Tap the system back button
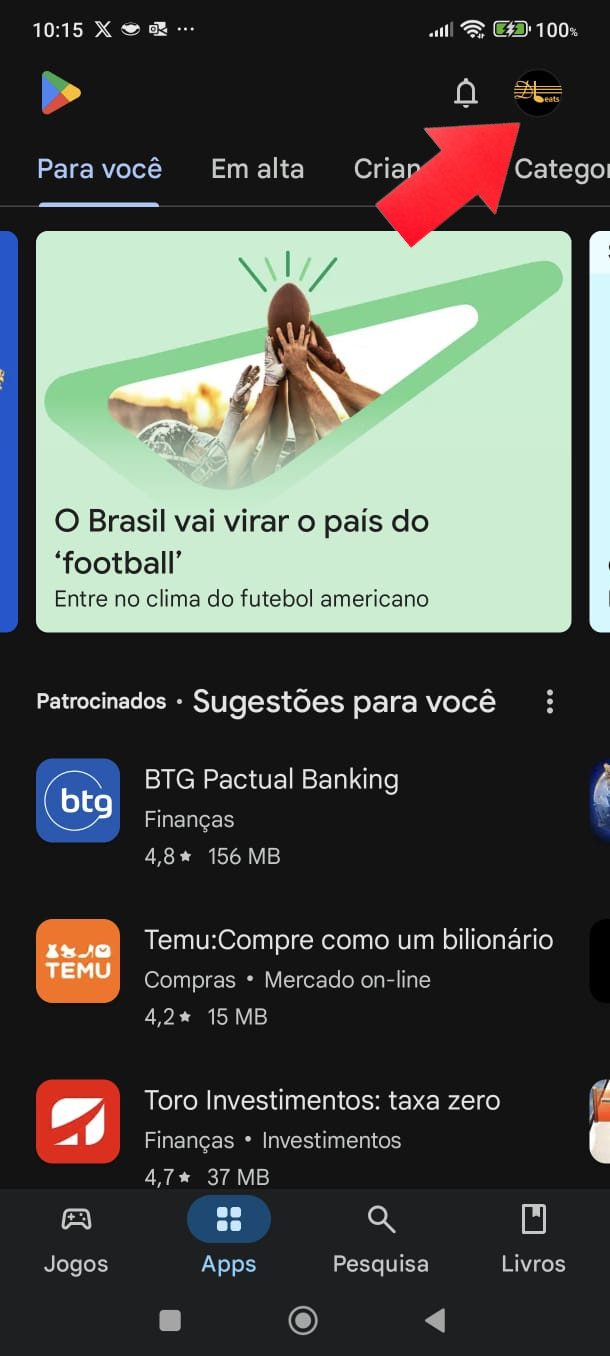The width and height of the screenshot is (610, 1356). pos(435,1321)
